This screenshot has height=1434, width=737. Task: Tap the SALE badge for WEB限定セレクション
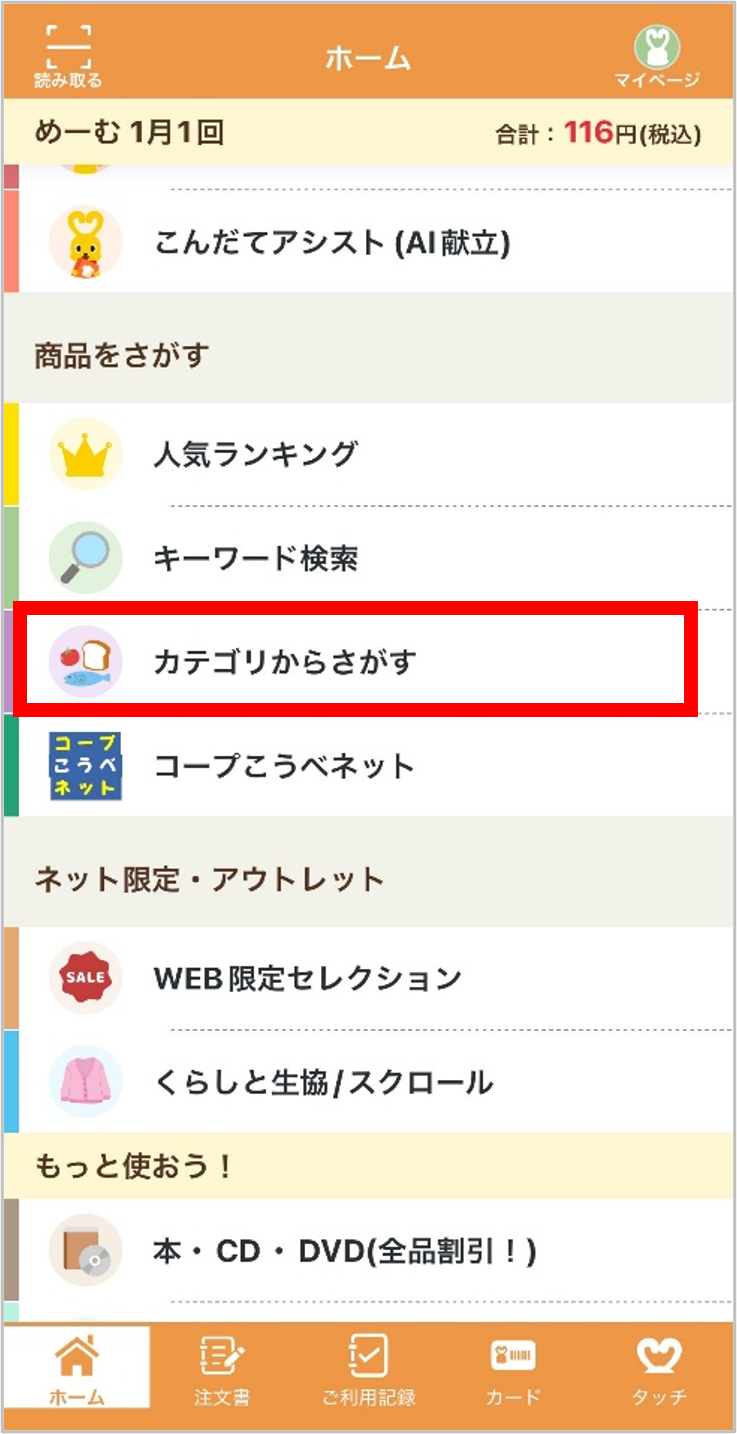[84, 977]
